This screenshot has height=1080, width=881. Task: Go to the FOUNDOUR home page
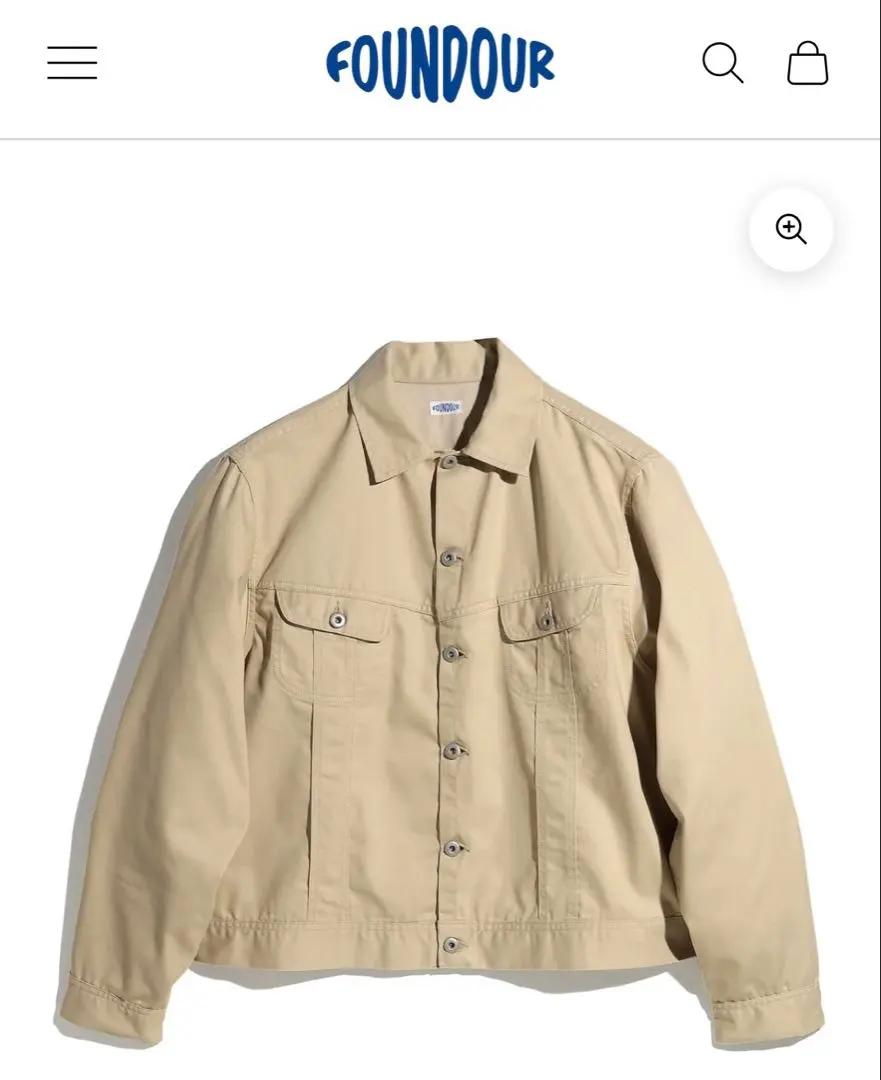pos(440,65)
